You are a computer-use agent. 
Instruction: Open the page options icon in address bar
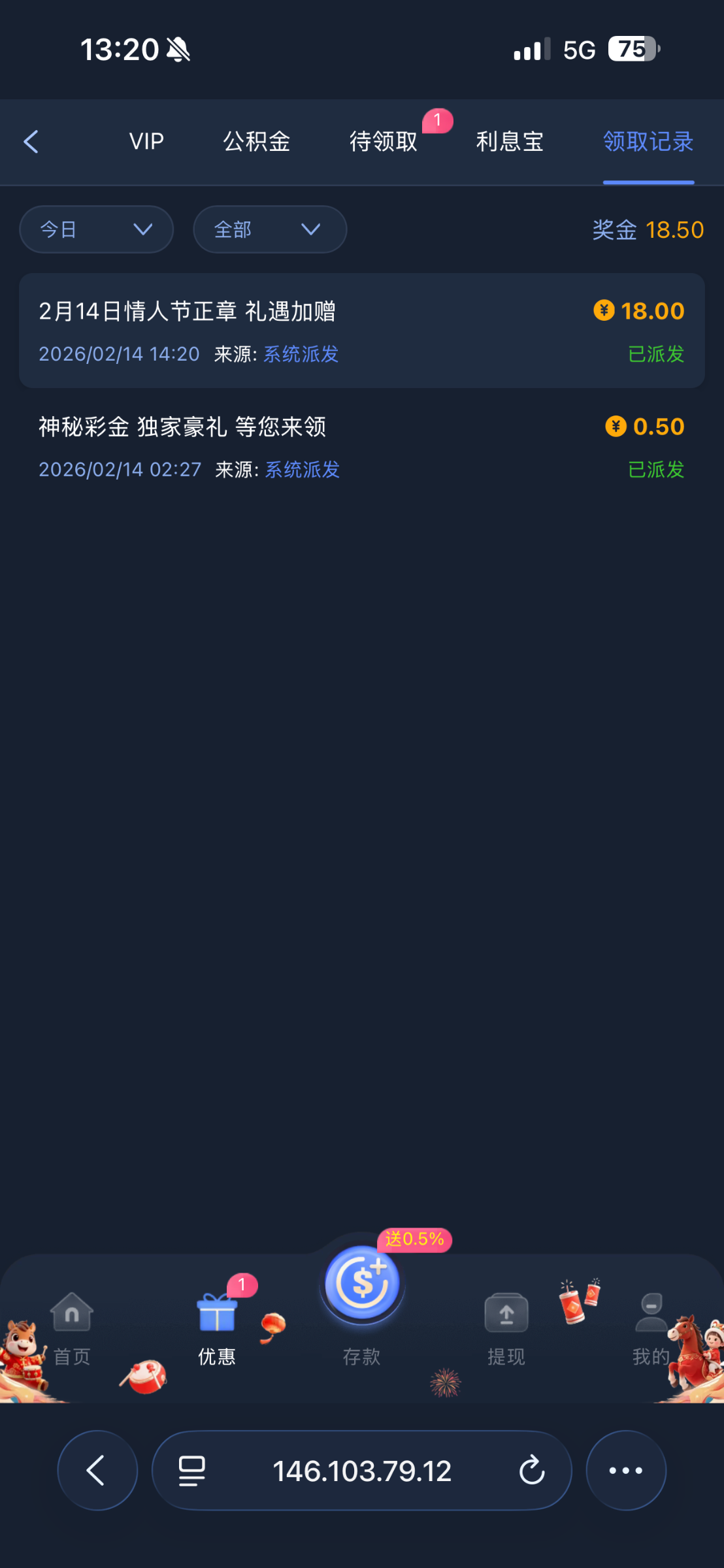click(x=192, y=1471)
